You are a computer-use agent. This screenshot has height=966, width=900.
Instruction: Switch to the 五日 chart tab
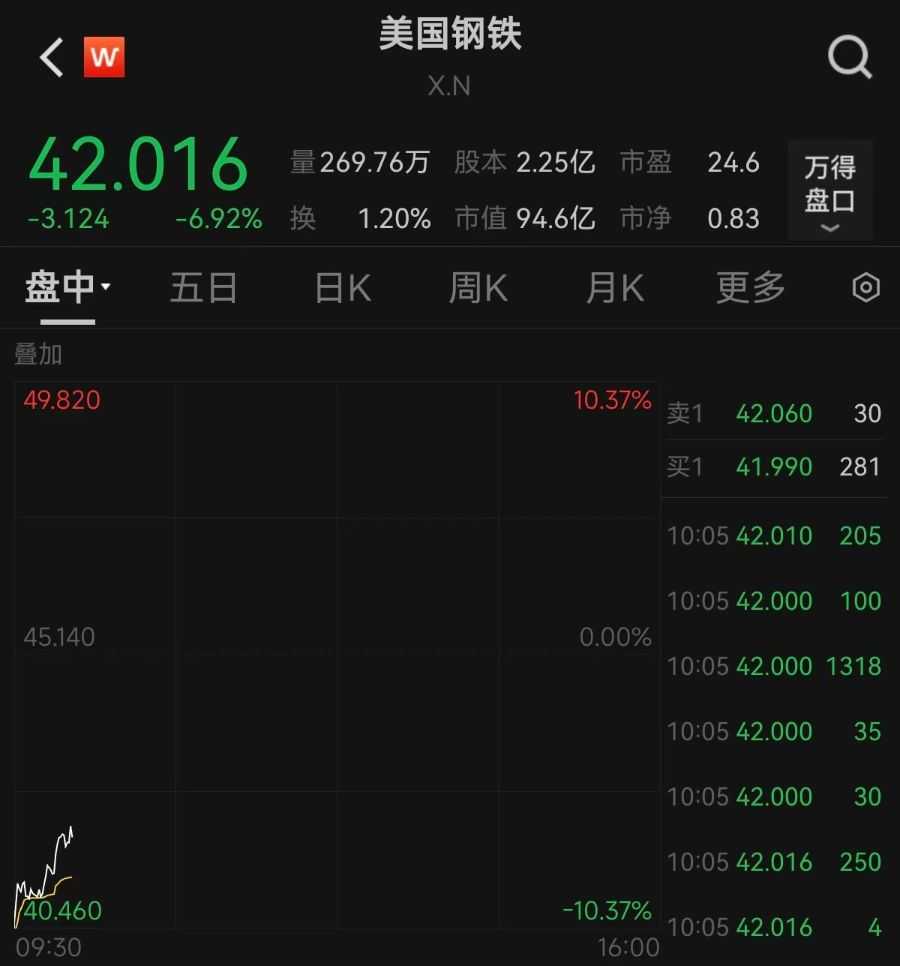(x=204, y=288)
